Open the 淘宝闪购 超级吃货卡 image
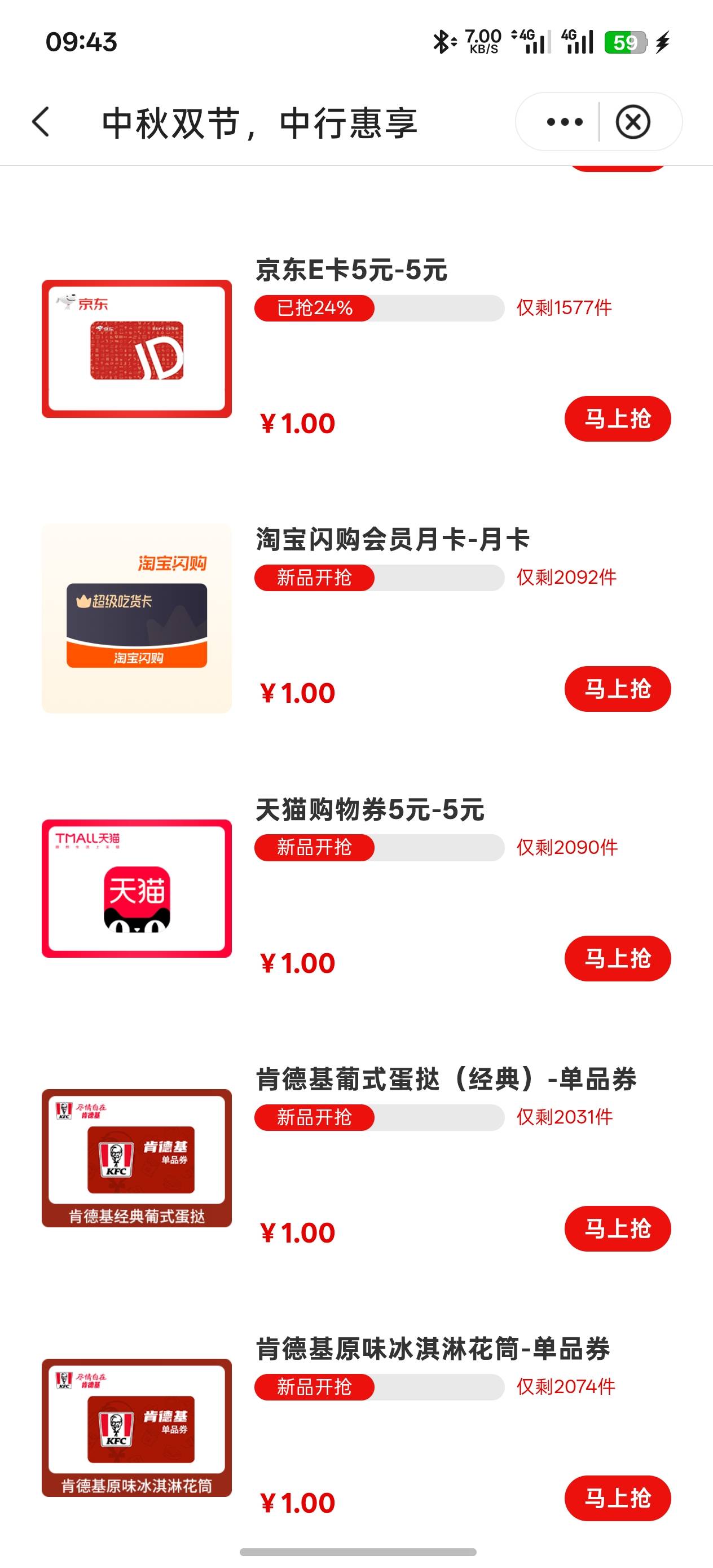713x1568 pixels. (x=137, y=618)
